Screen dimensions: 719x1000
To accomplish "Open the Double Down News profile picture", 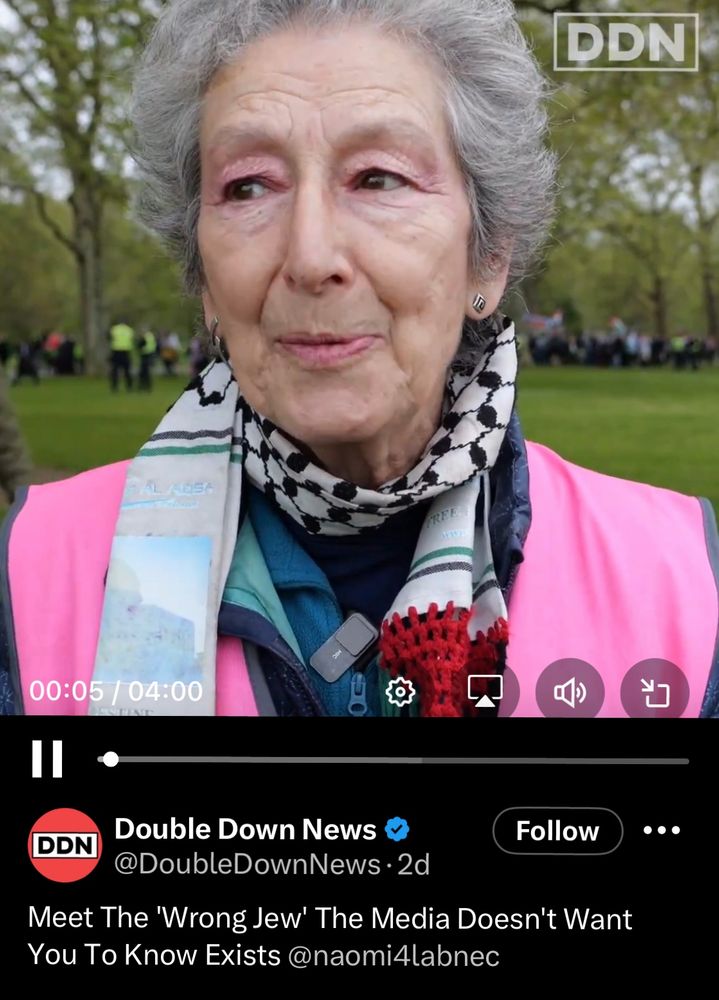I will tap(64, 845).
